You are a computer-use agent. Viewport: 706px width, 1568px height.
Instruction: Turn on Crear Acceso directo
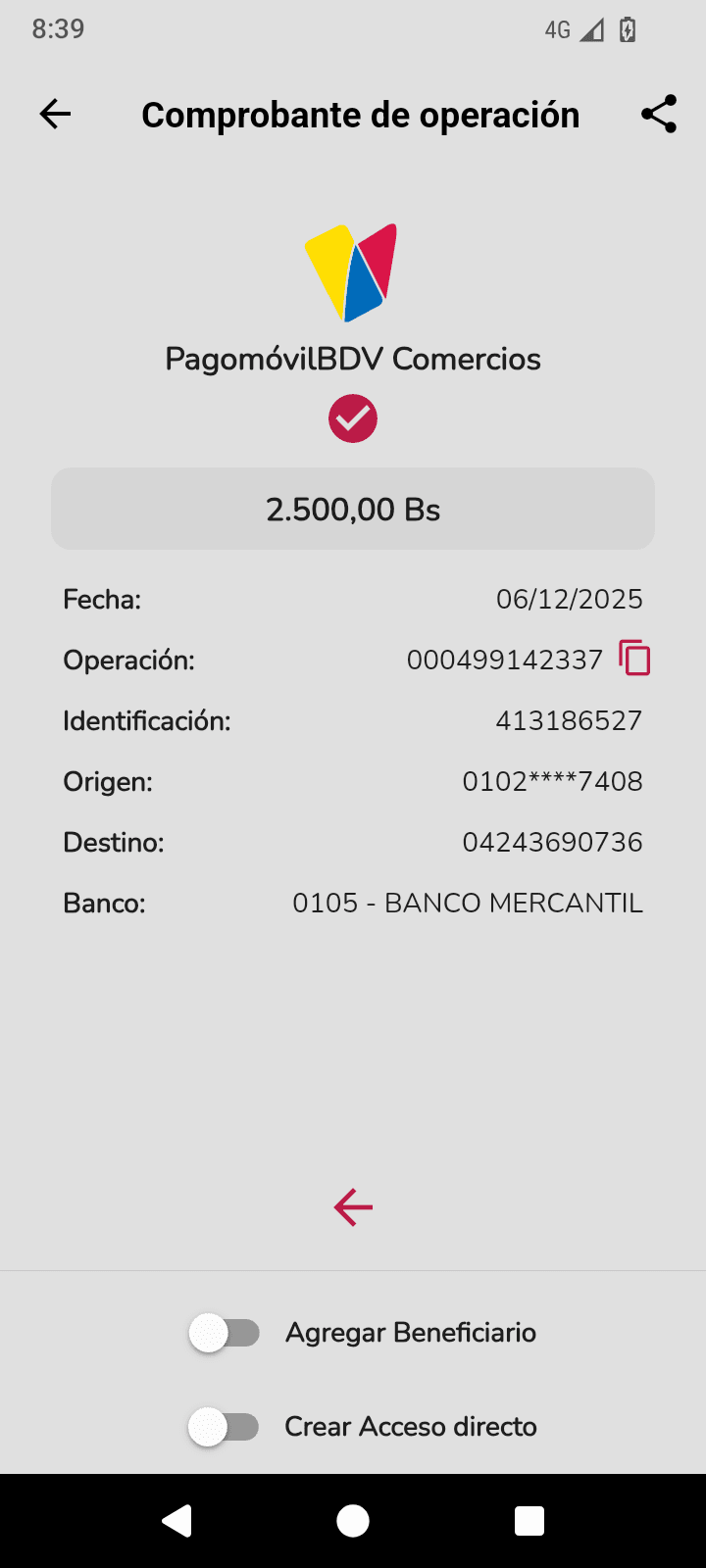point(225,1427)
